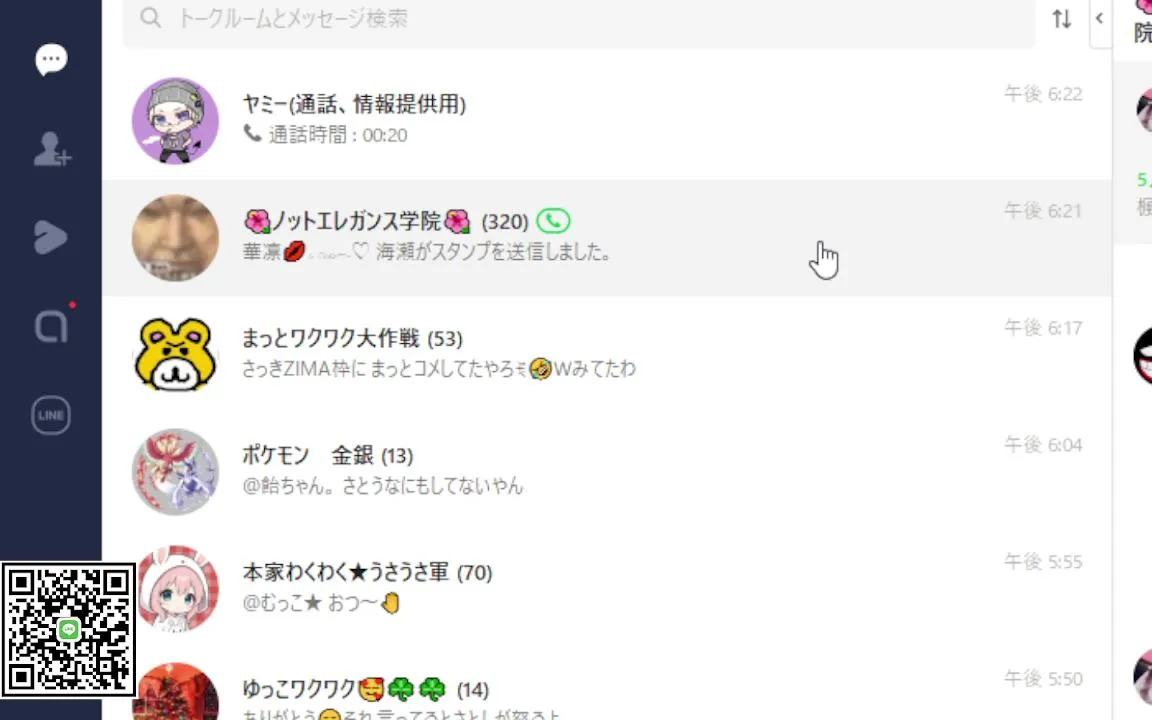This screenshot has height=720, width=1152.
Task: Collapse the chat list with the arrow
Action: pyautogui.click(x=1100, y=19)
